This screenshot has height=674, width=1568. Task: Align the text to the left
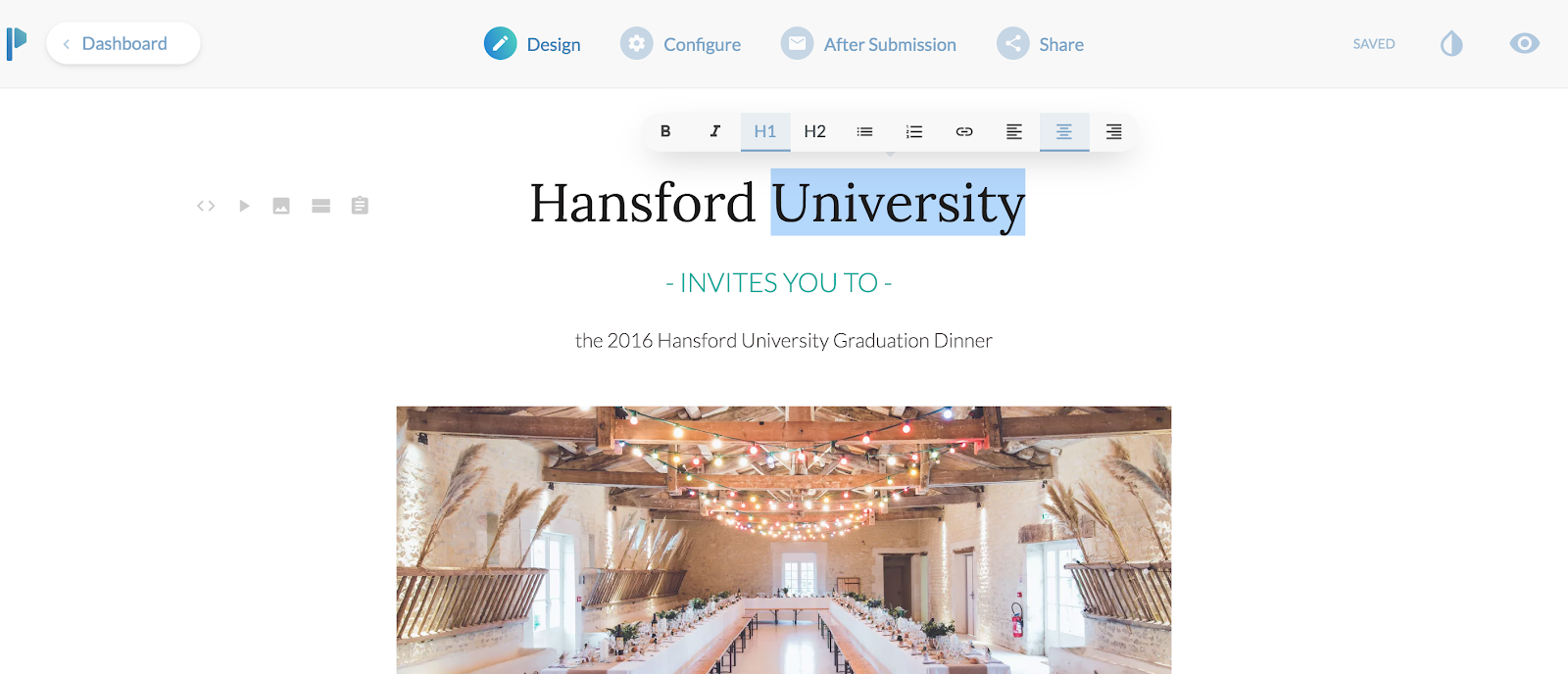(1014, 131)
